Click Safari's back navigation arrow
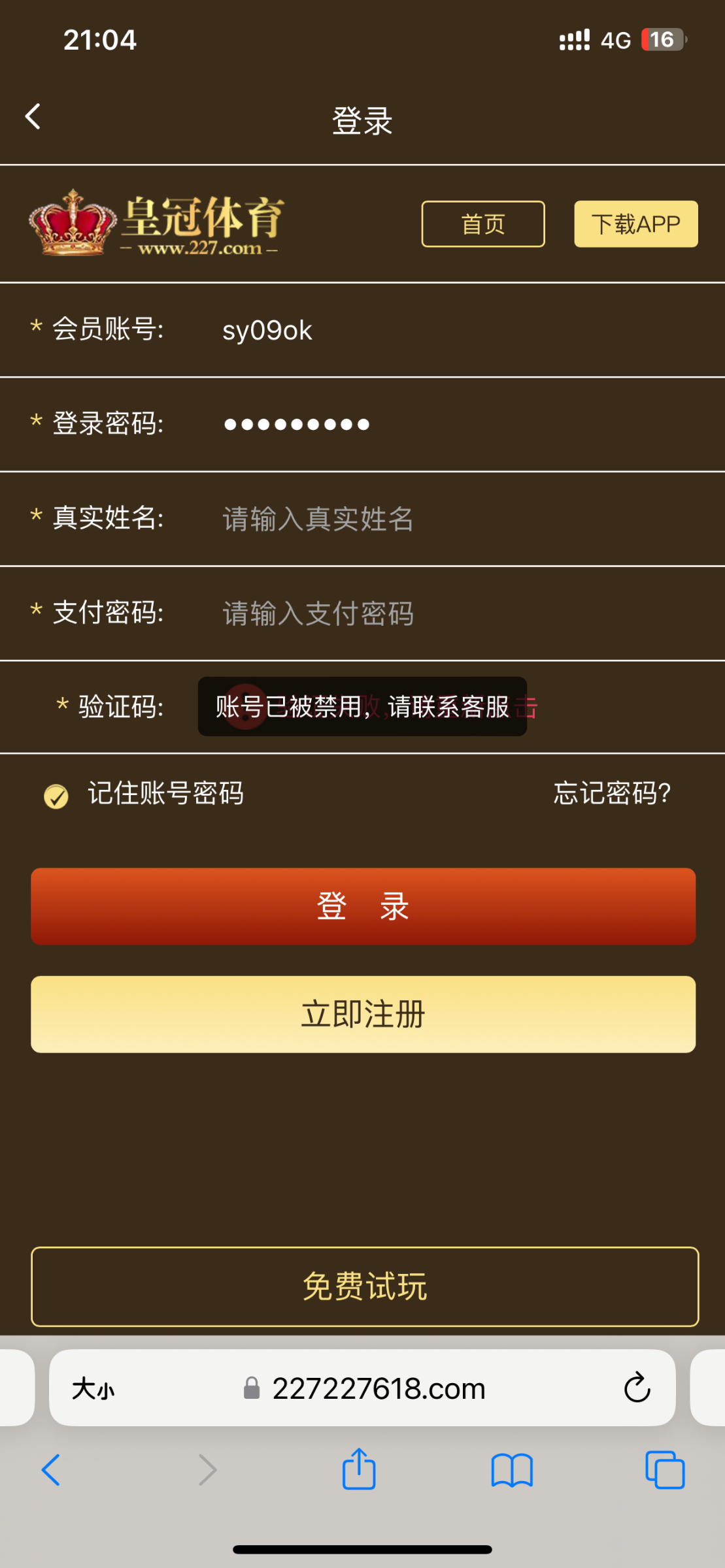Image resolution: width=725 pixels, height=1568 pixels. point(51,1471)
